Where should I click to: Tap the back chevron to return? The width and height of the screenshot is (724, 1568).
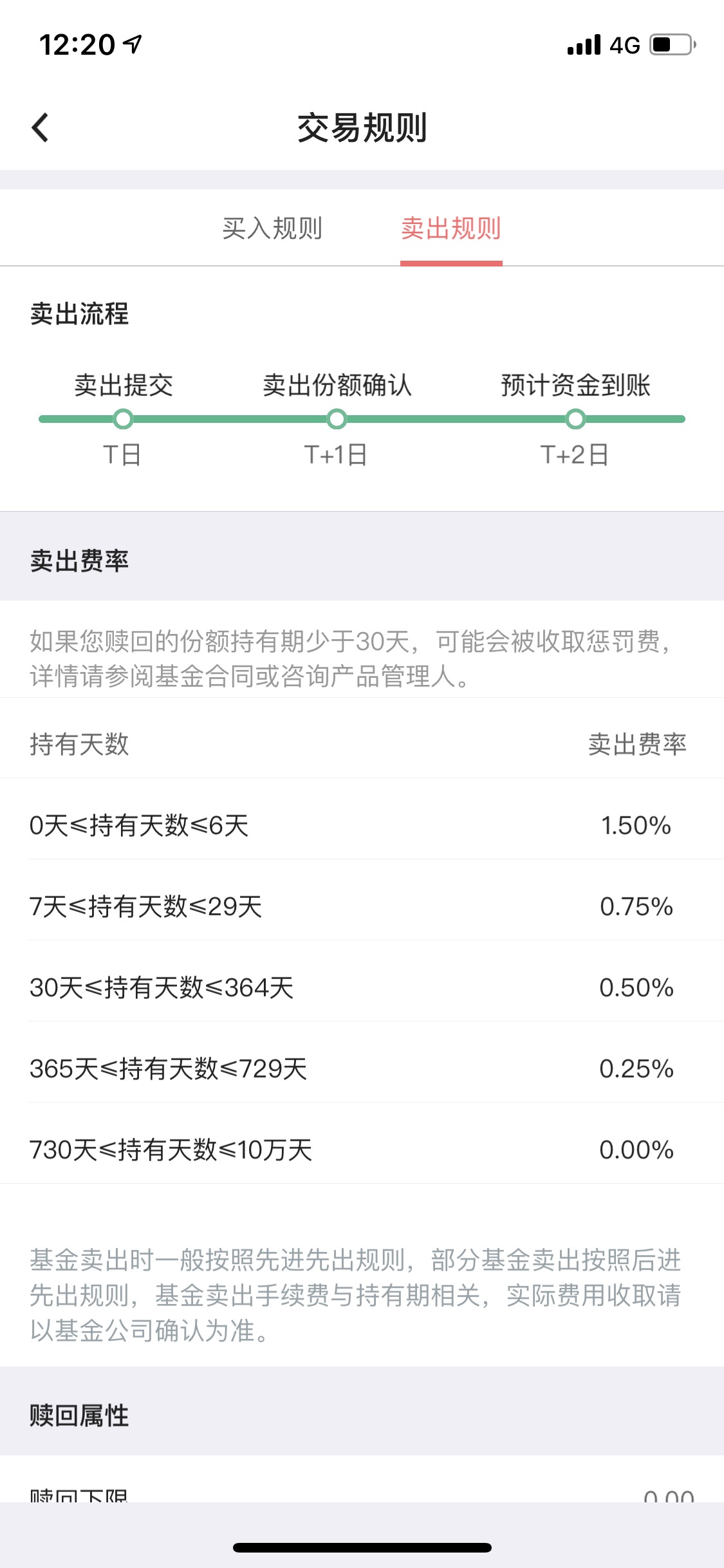tap(41, 129)
